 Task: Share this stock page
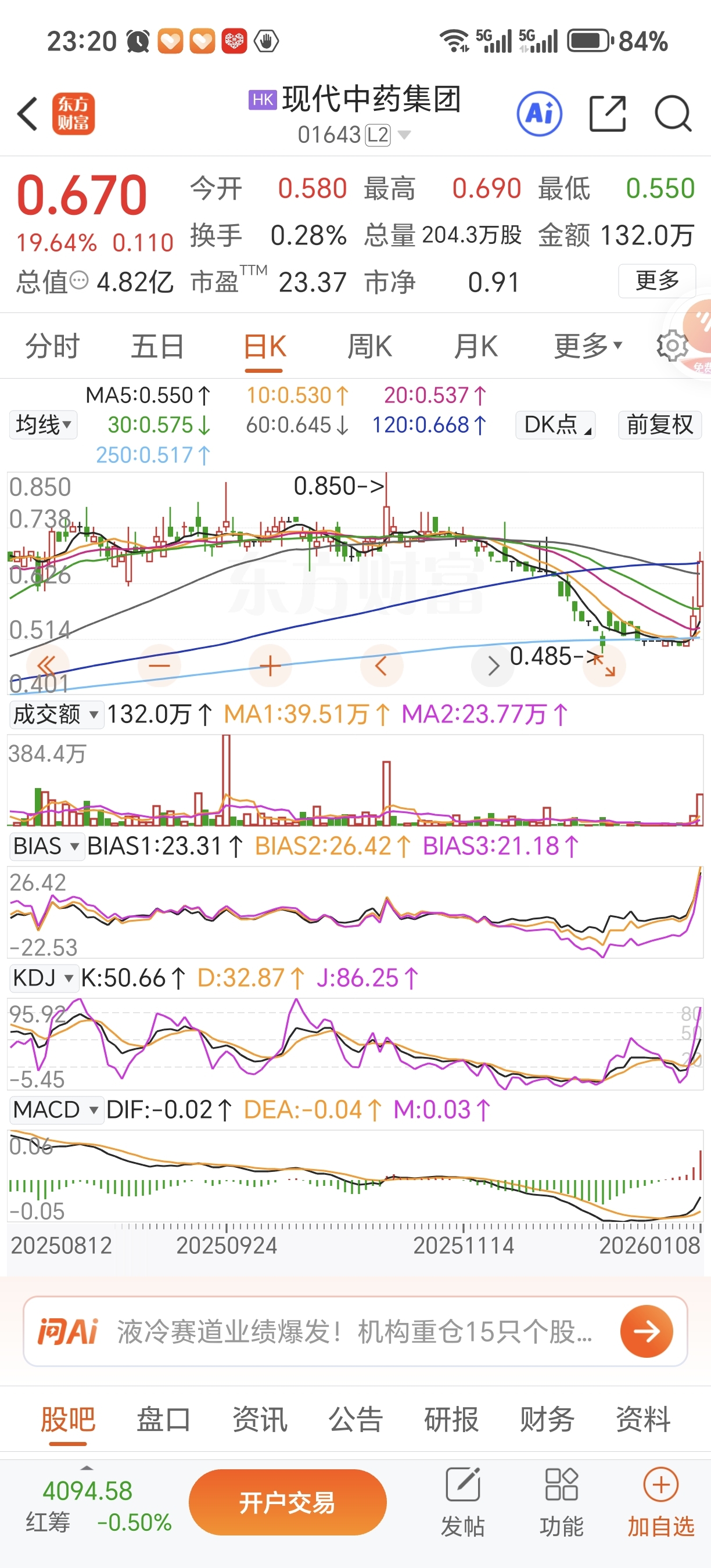(608, 114)
